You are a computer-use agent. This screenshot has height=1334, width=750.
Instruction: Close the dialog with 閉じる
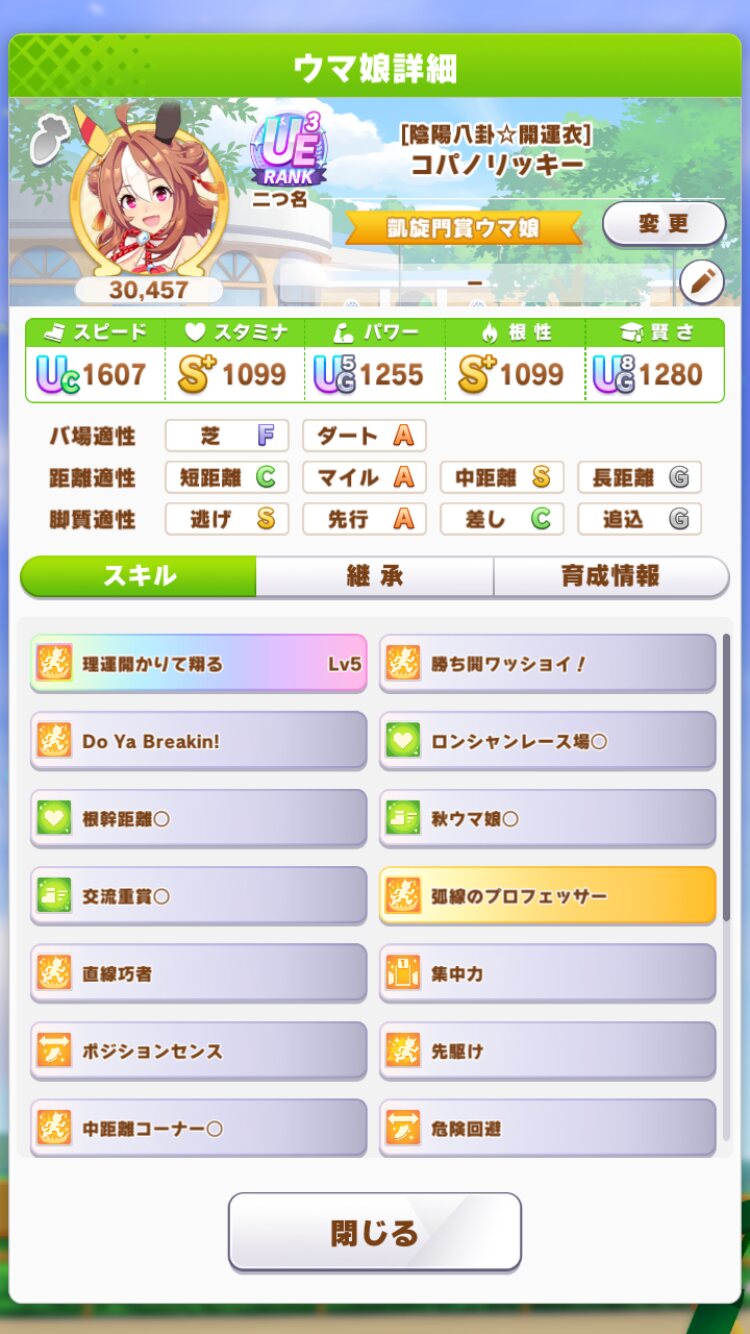(374, 1232)
